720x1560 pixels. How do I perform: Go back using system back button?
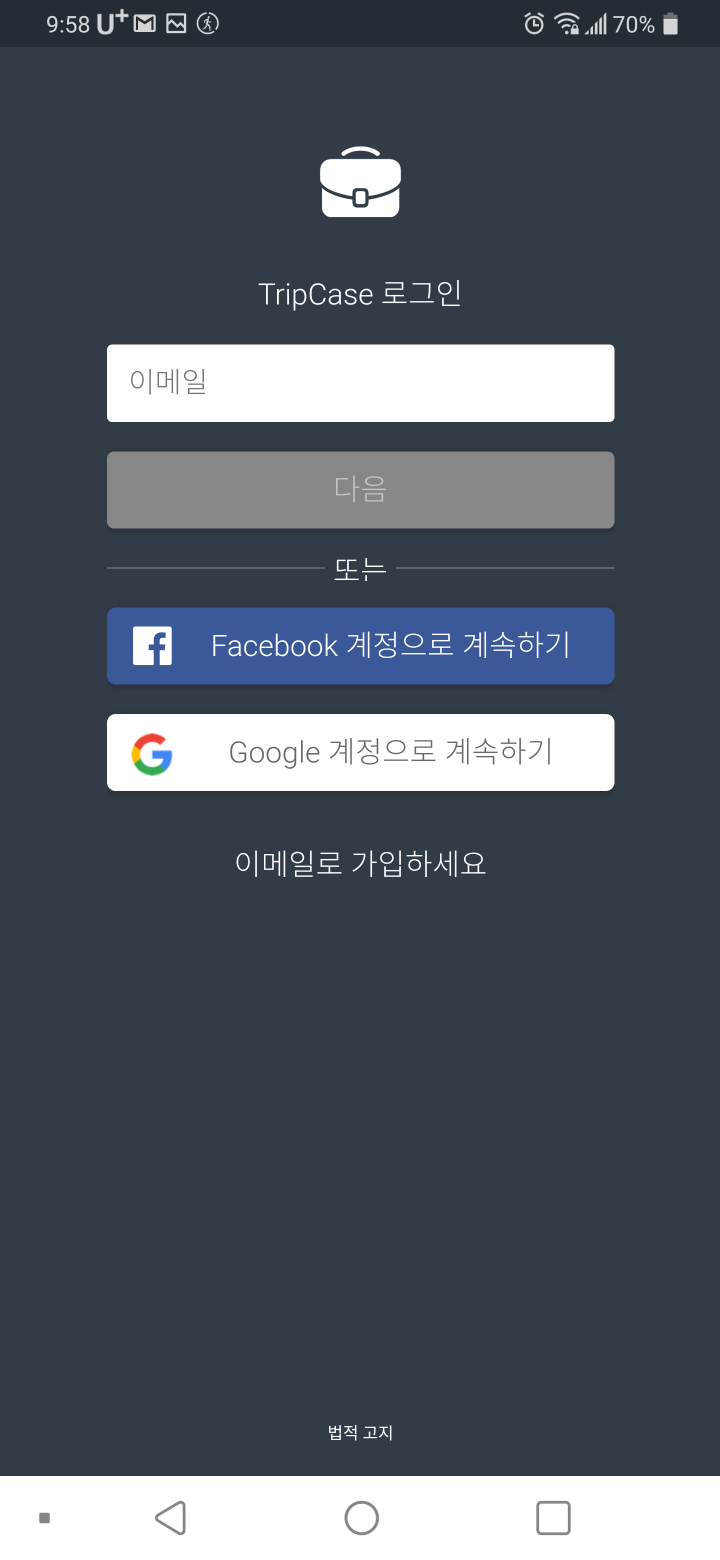(x=171, y=1518)
